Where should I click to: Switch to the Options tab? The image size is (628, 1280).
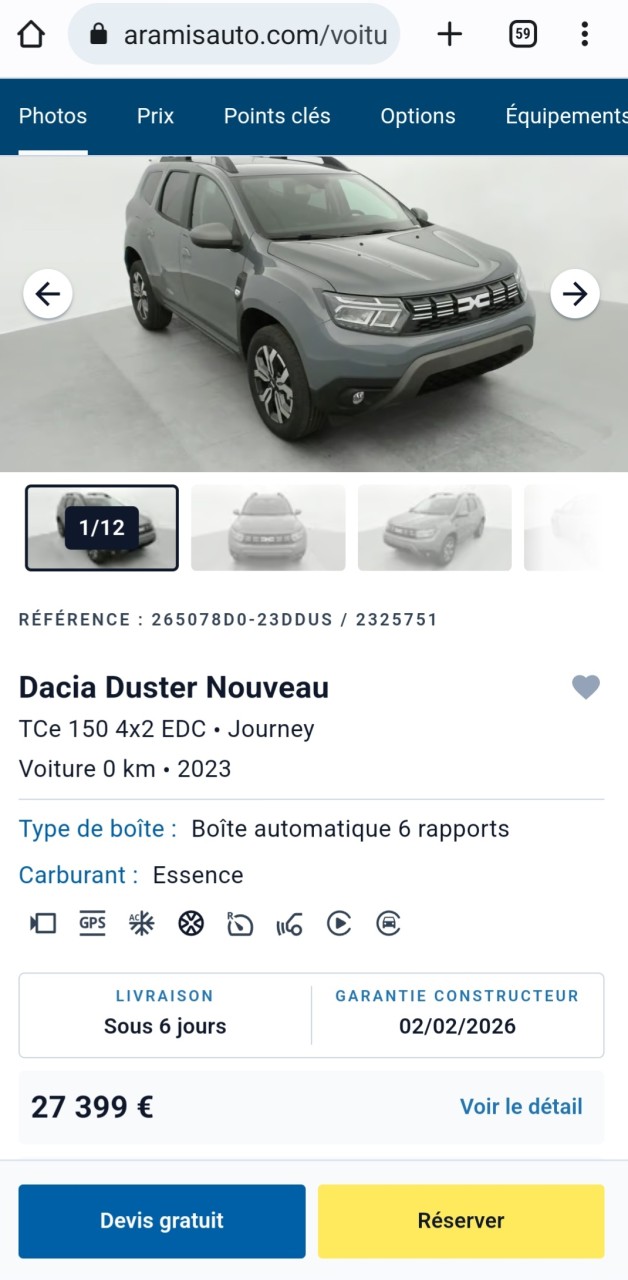click(418, 116)
